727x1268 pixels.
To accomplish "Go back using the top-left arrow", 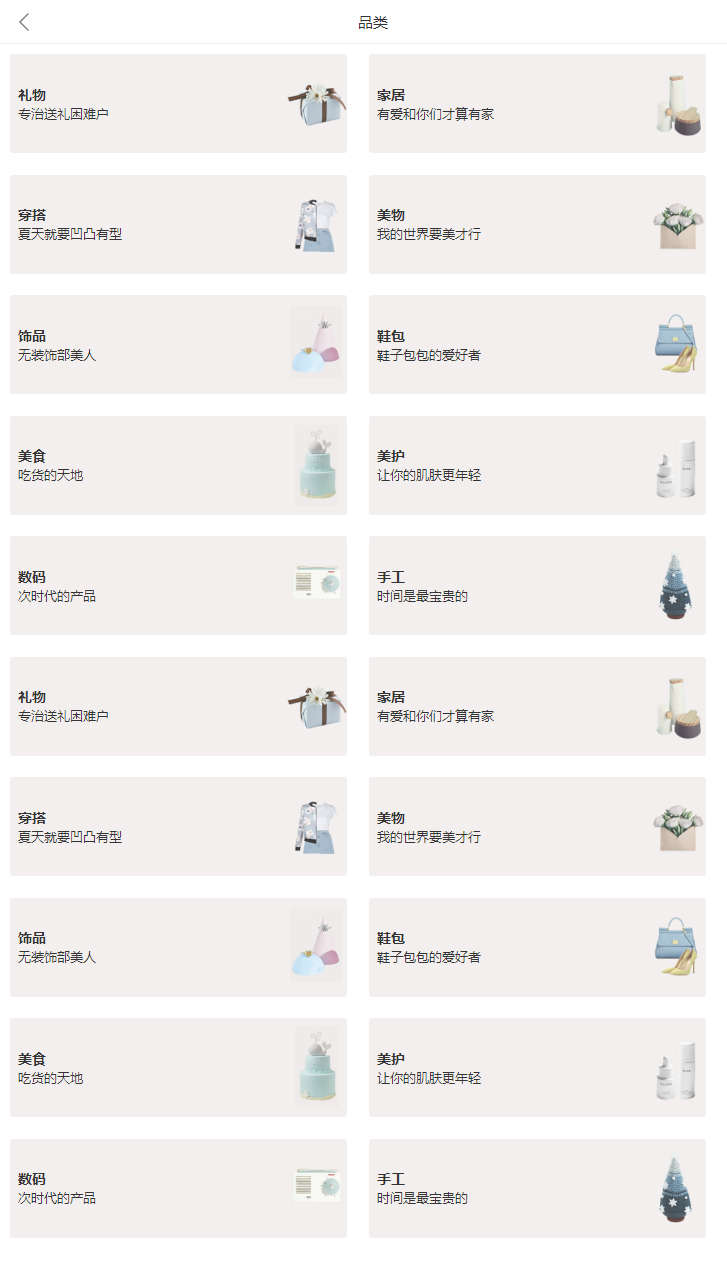I will tap(25, 22).
